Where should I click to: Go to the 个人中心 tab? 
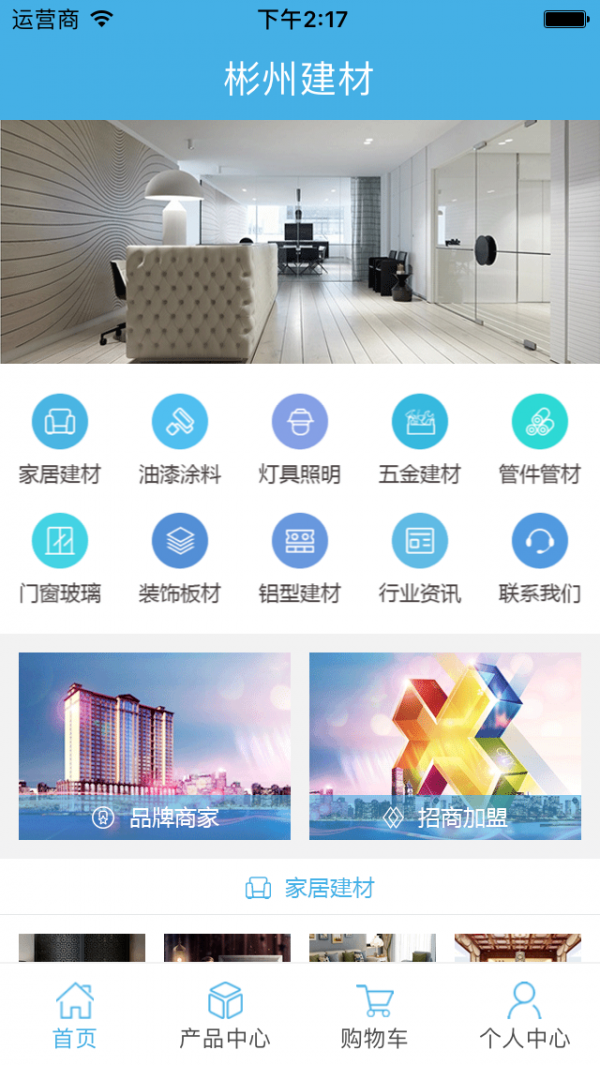525,1015
